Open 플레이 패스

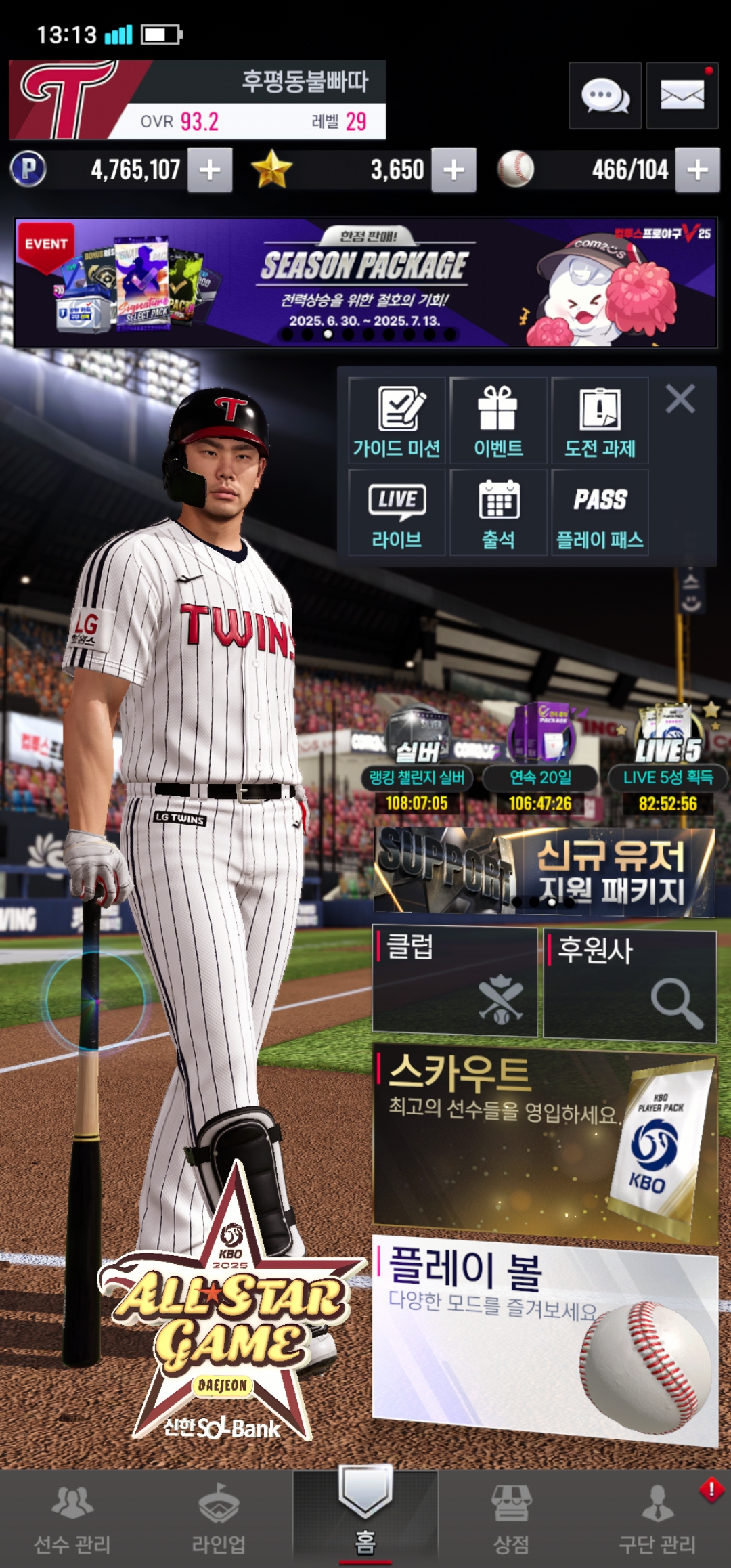pyautogui.click(x=600, y=513)
